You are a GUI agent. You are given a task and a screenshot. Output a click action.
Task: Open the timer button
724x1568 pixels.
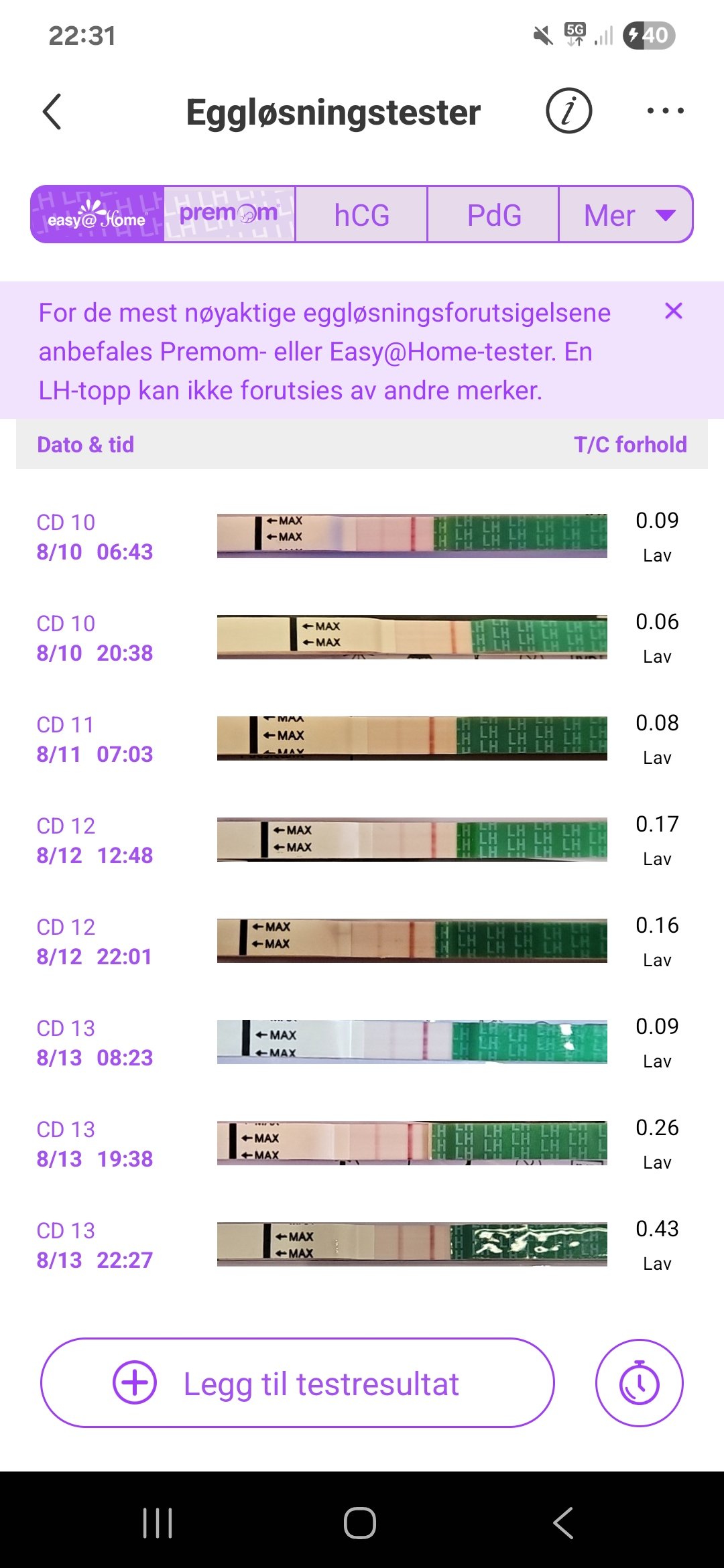tap(639, 1383)
